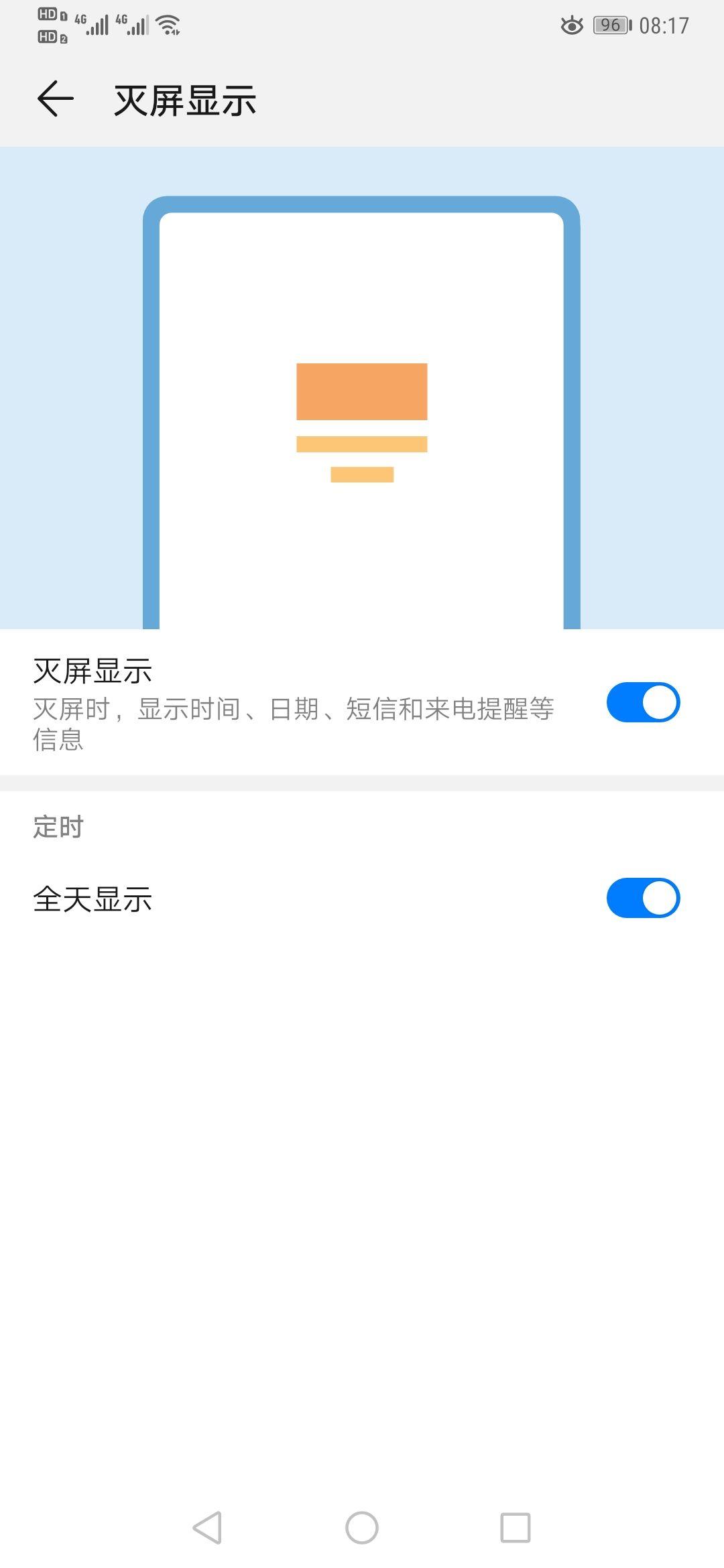724x1568 pixels.
Task: Tap the system home button
Action: tap(362, 1528)
